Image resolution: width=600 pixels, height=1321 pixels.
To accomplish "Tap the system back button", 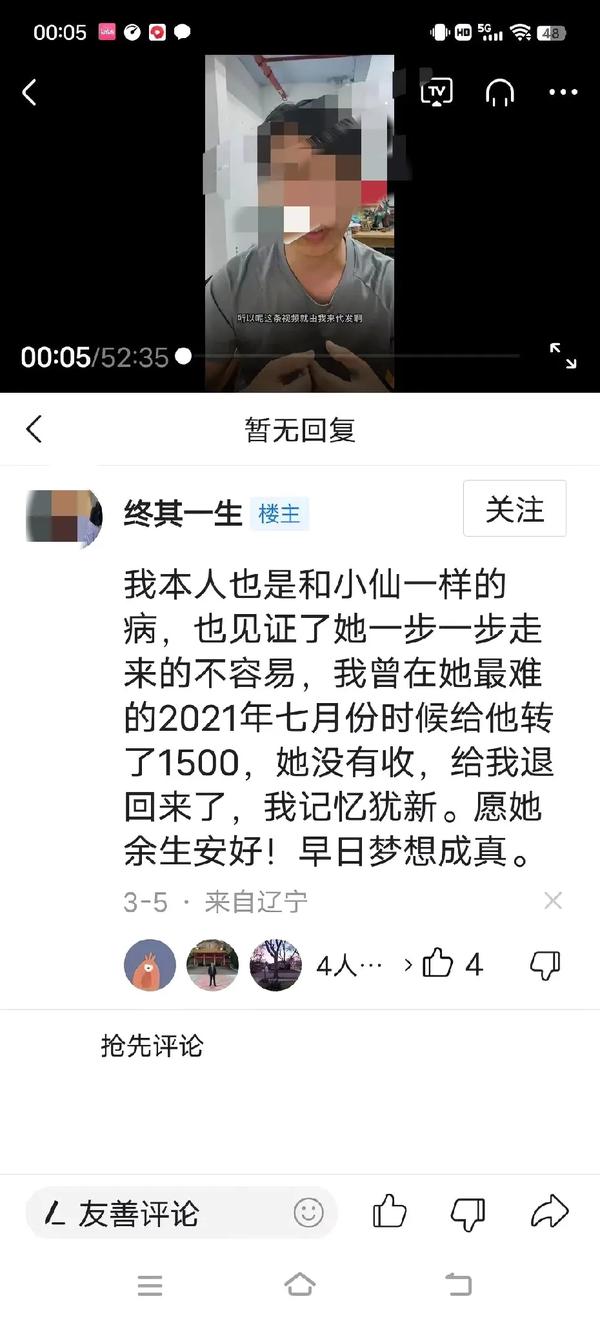I will click(457, 1285).
